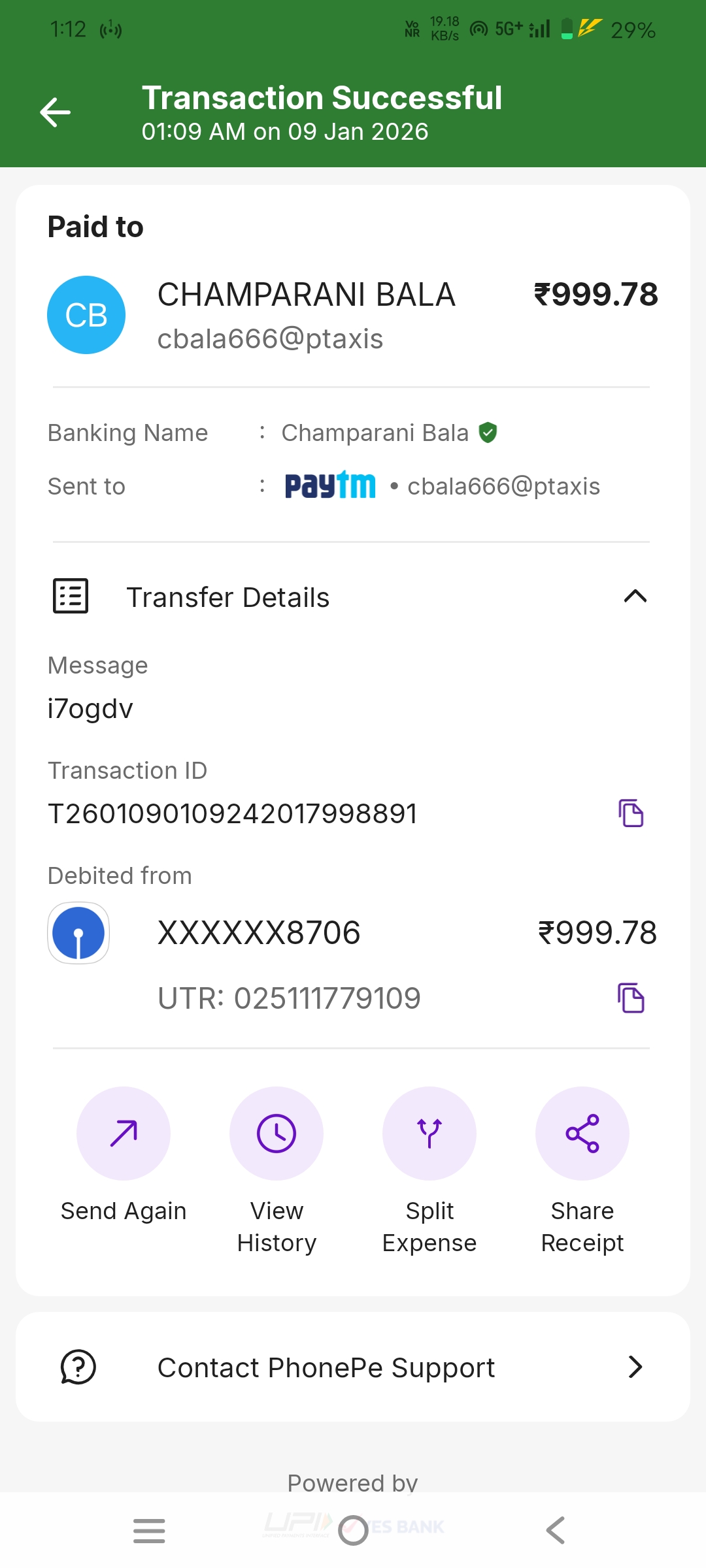Open Contact PhonePe Support
Screen dimensions: 706x1568
pos(353,1367)
